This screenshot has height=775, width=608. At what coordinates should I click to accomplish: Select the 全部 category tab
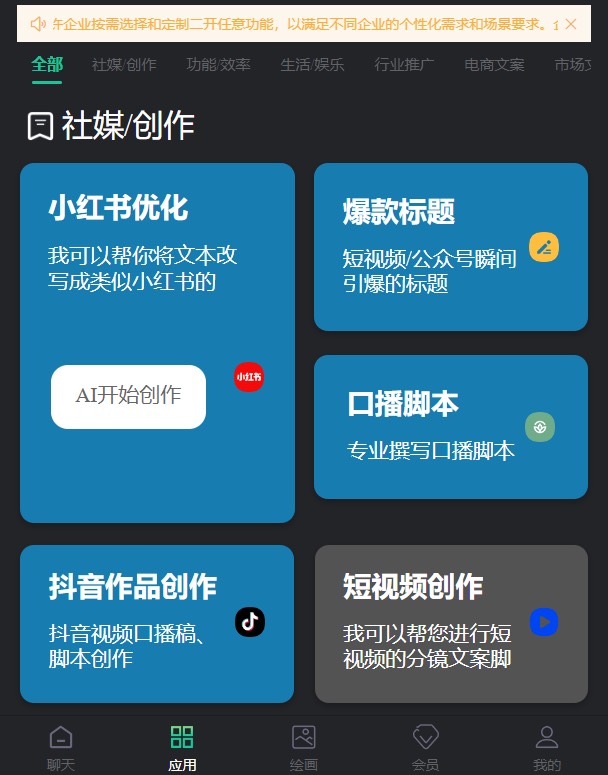(47, 65)
